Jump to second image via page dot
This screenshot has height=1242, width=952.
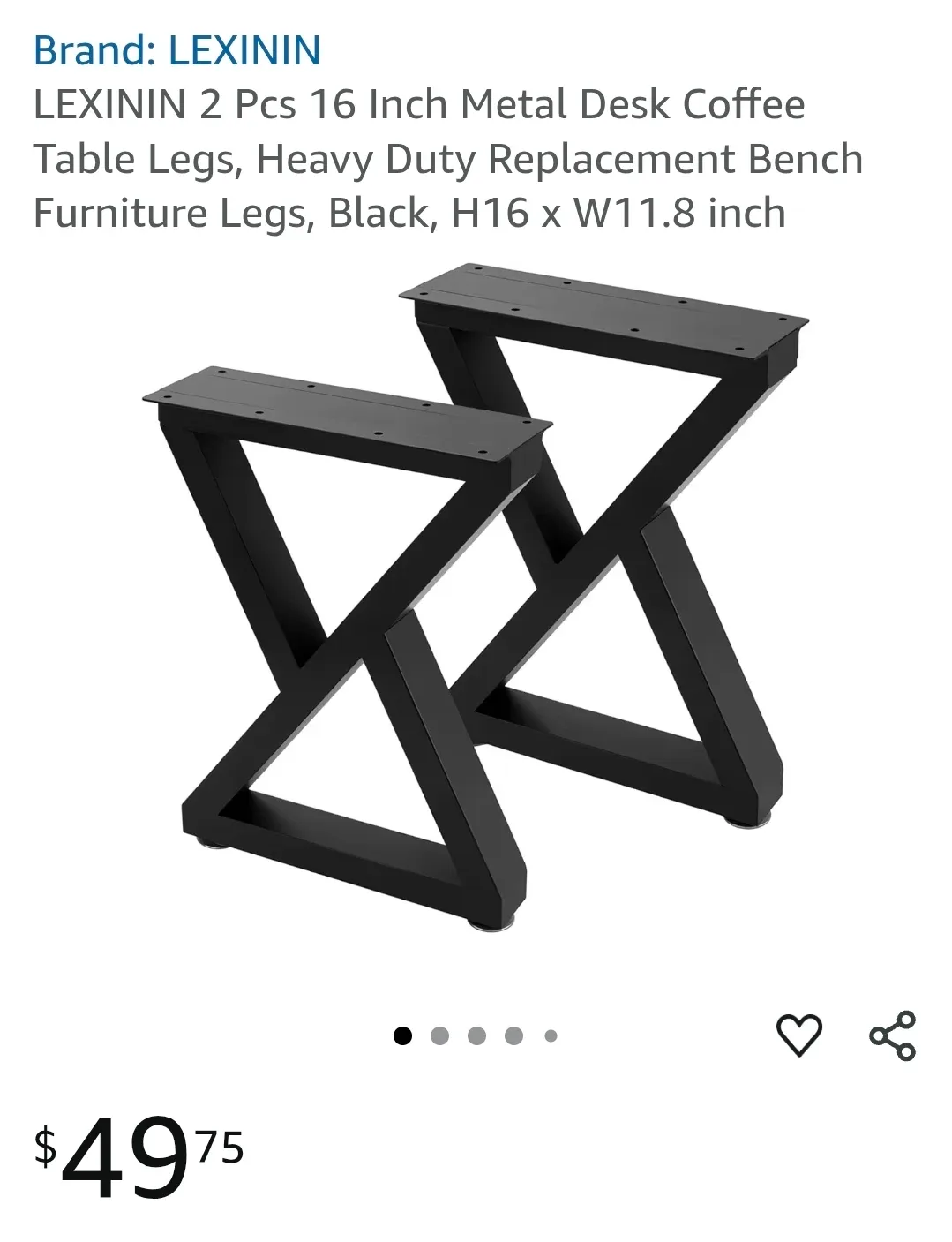[x=439, y=1035]
